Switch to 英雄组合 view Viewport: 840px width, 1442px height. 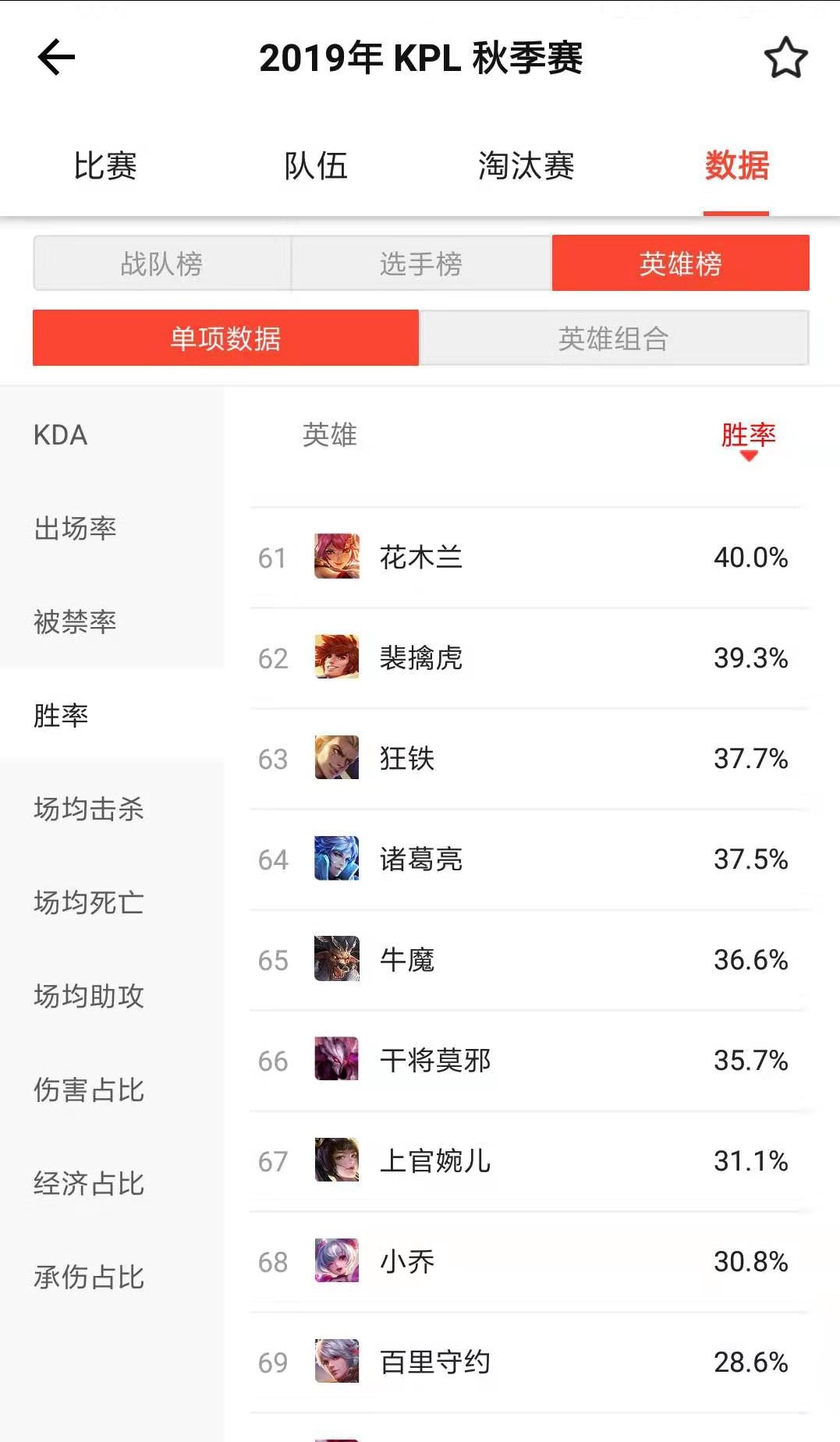pyautogui.click(x=614, y=338)
